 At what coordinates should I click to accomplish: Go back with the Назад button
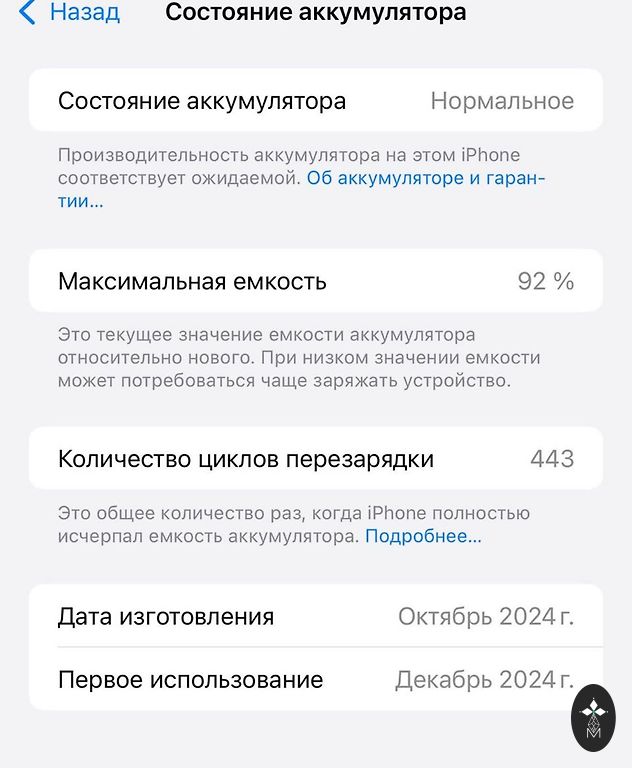[x=70, y=13]
